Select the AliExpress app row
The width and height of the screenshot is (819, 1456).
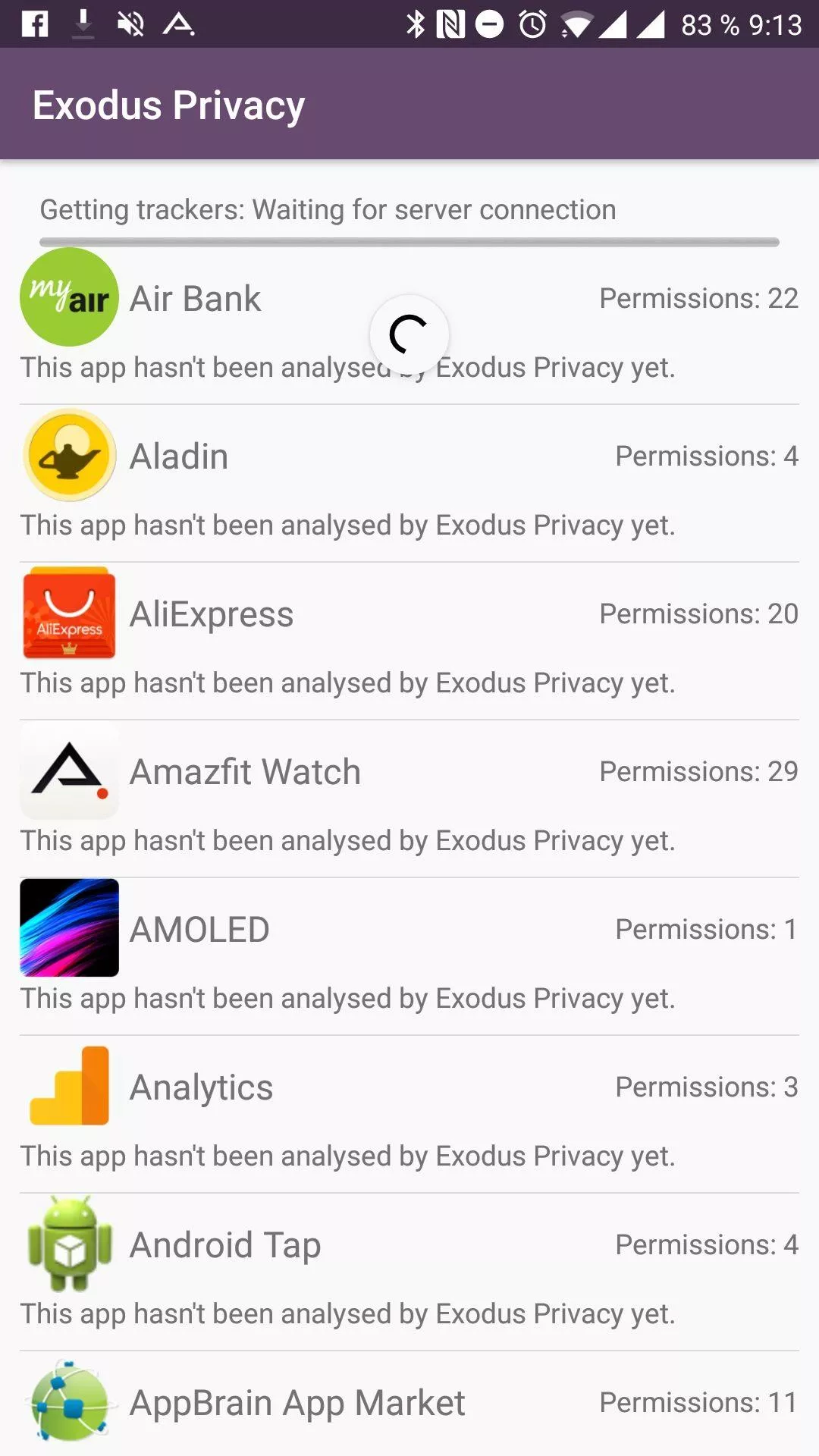click(x=409, y=641)
